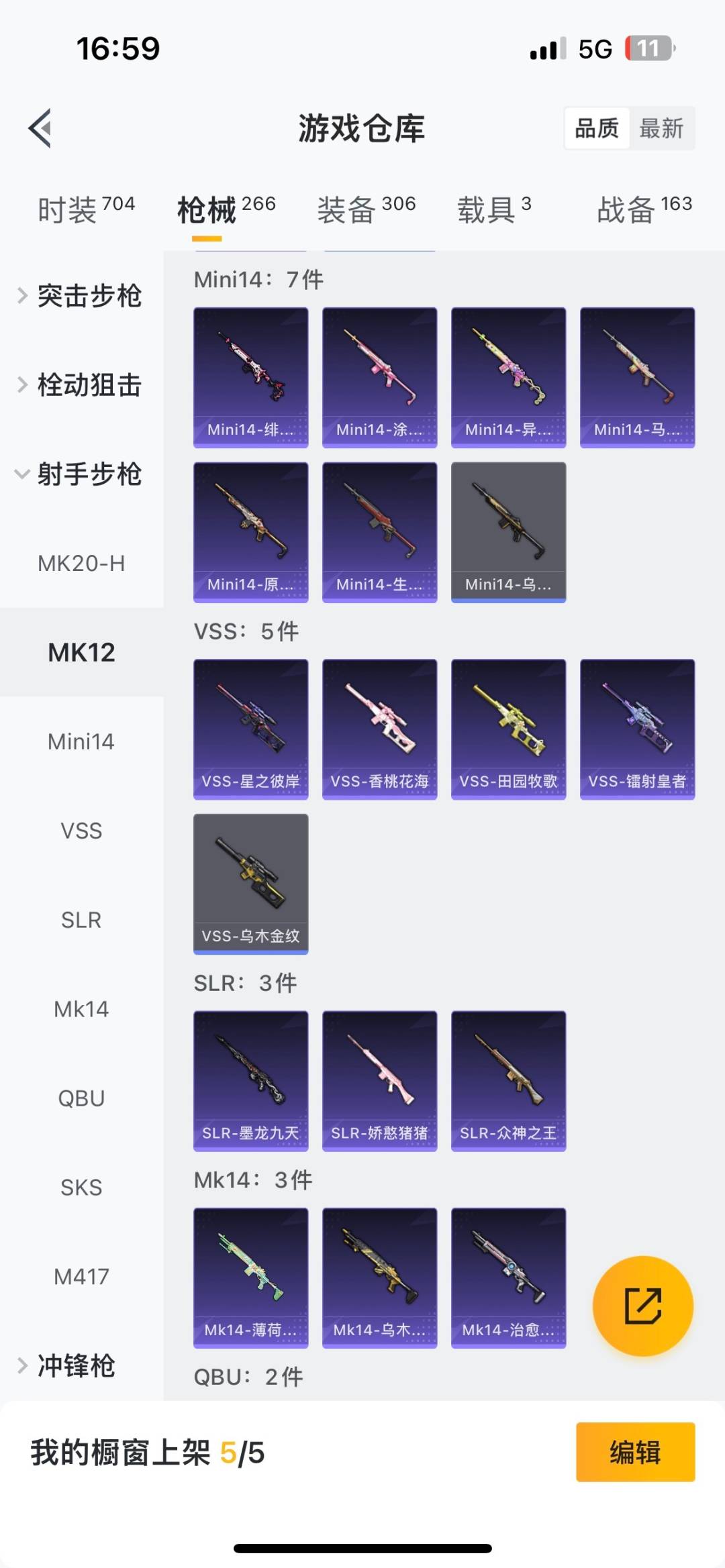View the VSS-香桃花海 skin
The width and height of the screenshot is (725, 1568).
pyautogui.click(x=379, y=729)
